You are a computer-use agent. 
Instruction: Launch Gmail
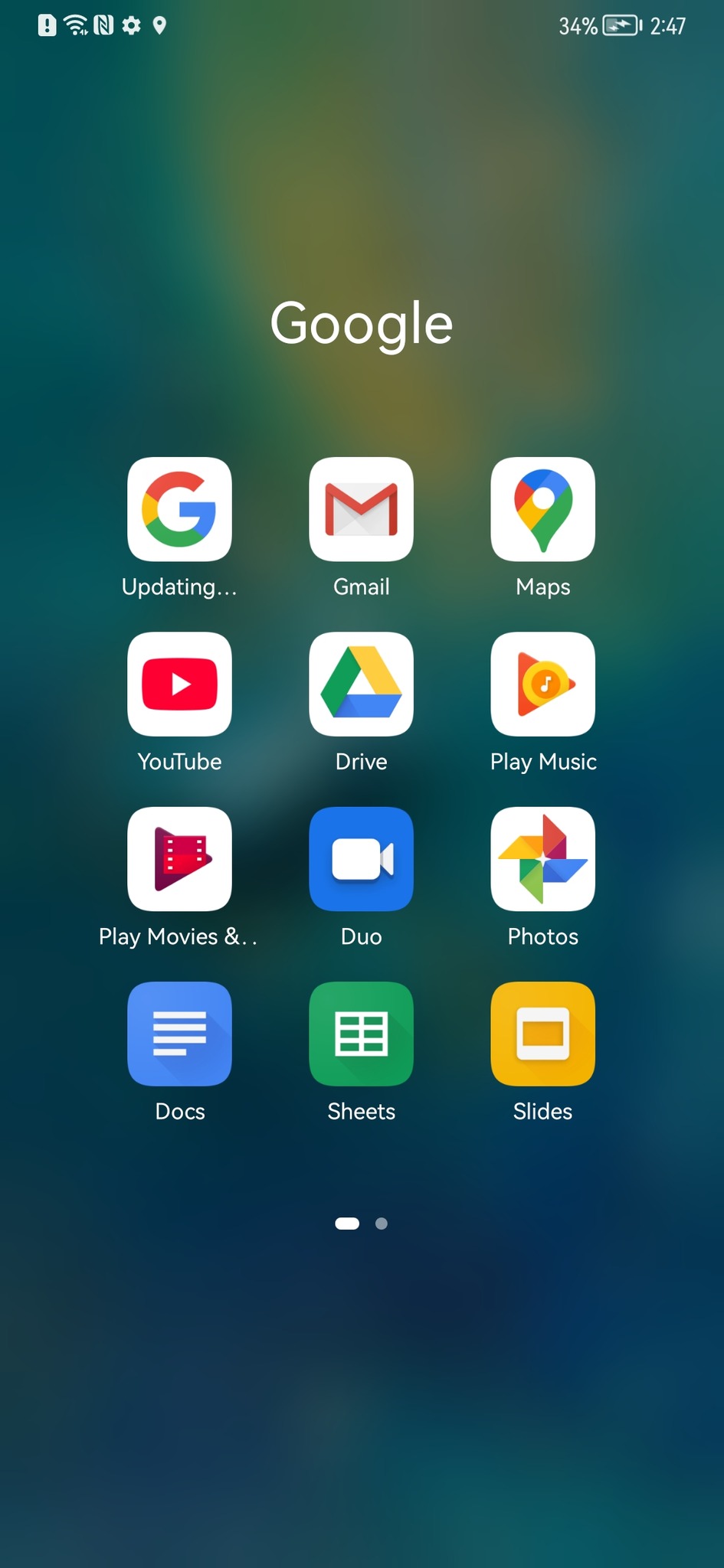pos(361,509)
